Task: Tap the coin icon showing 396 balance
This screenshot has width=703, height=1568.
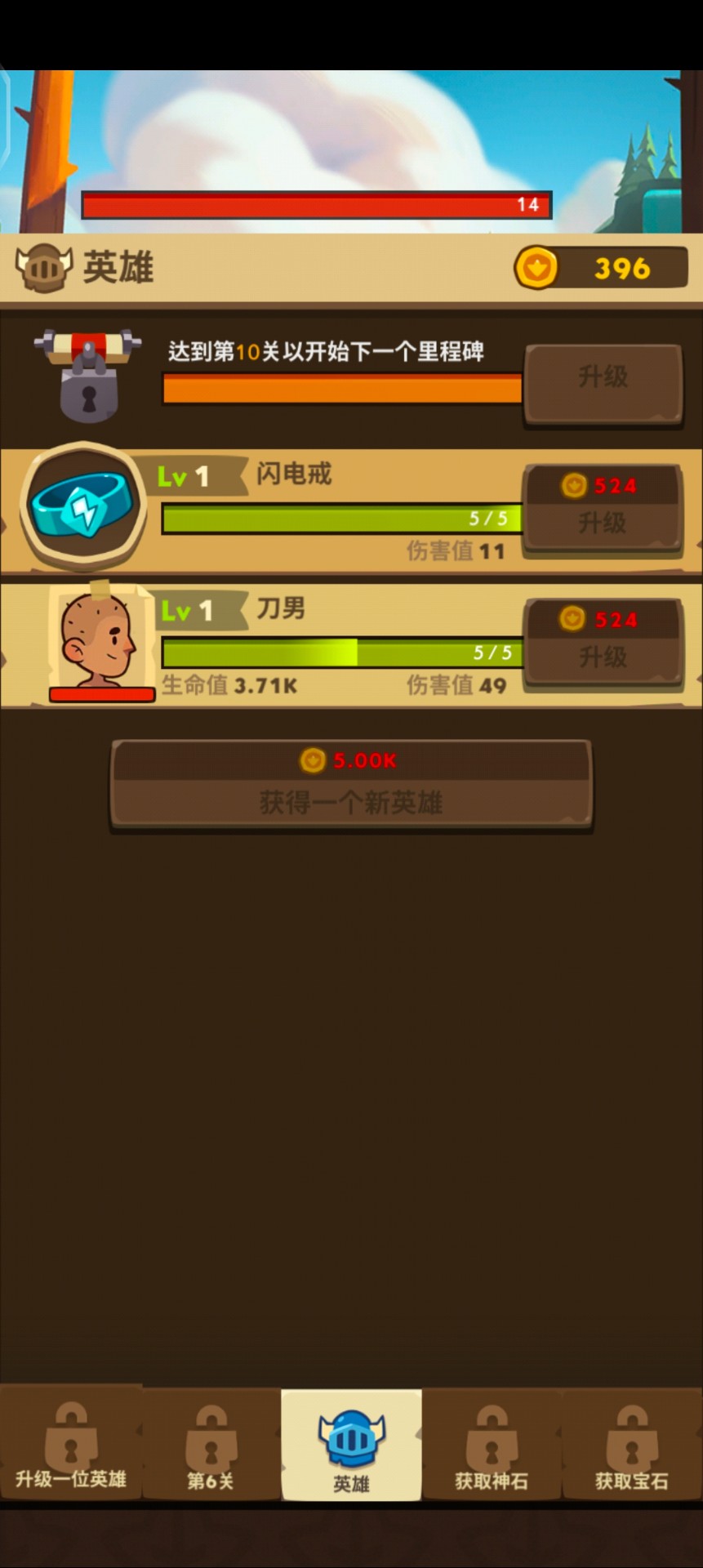Action: (x=536, y=267)
